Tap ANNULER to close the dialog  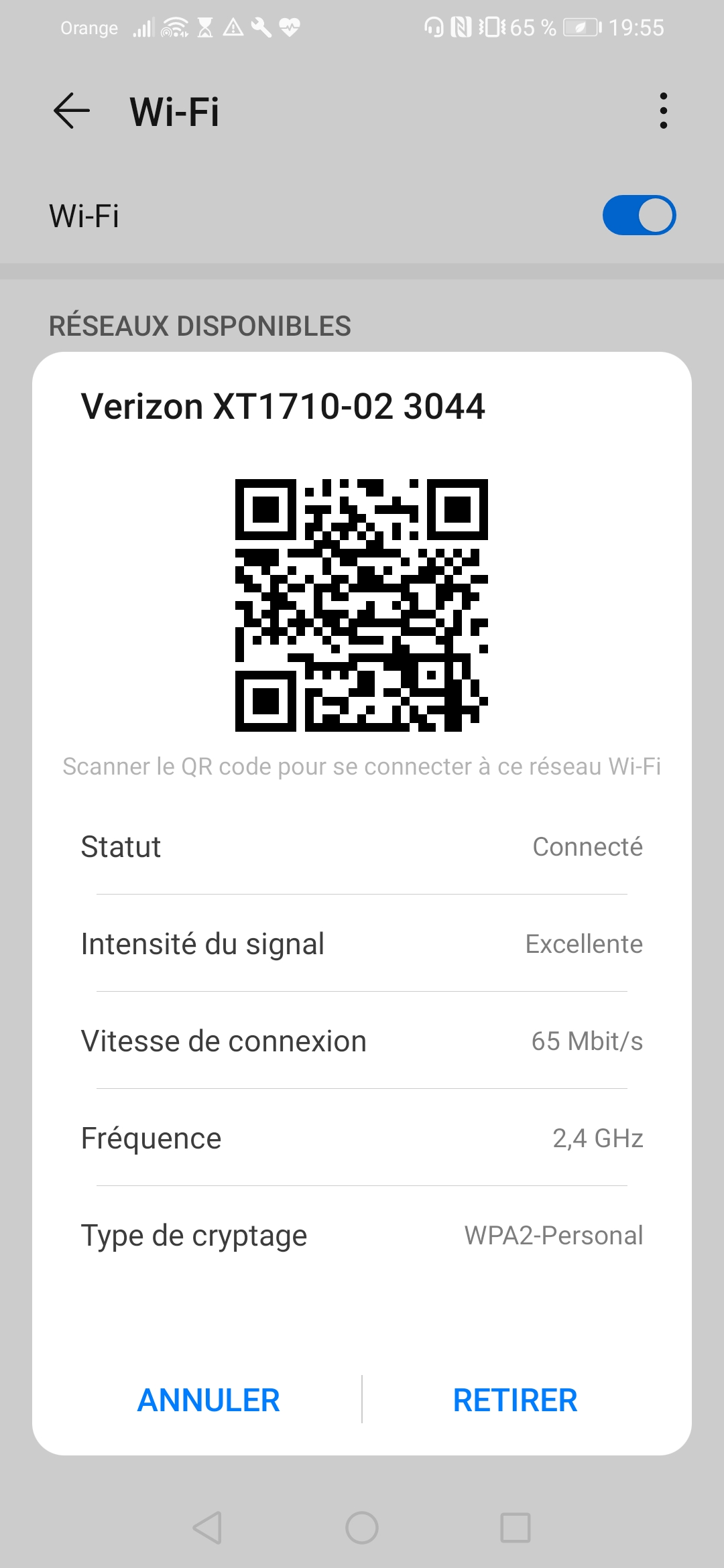(208, 1400)
